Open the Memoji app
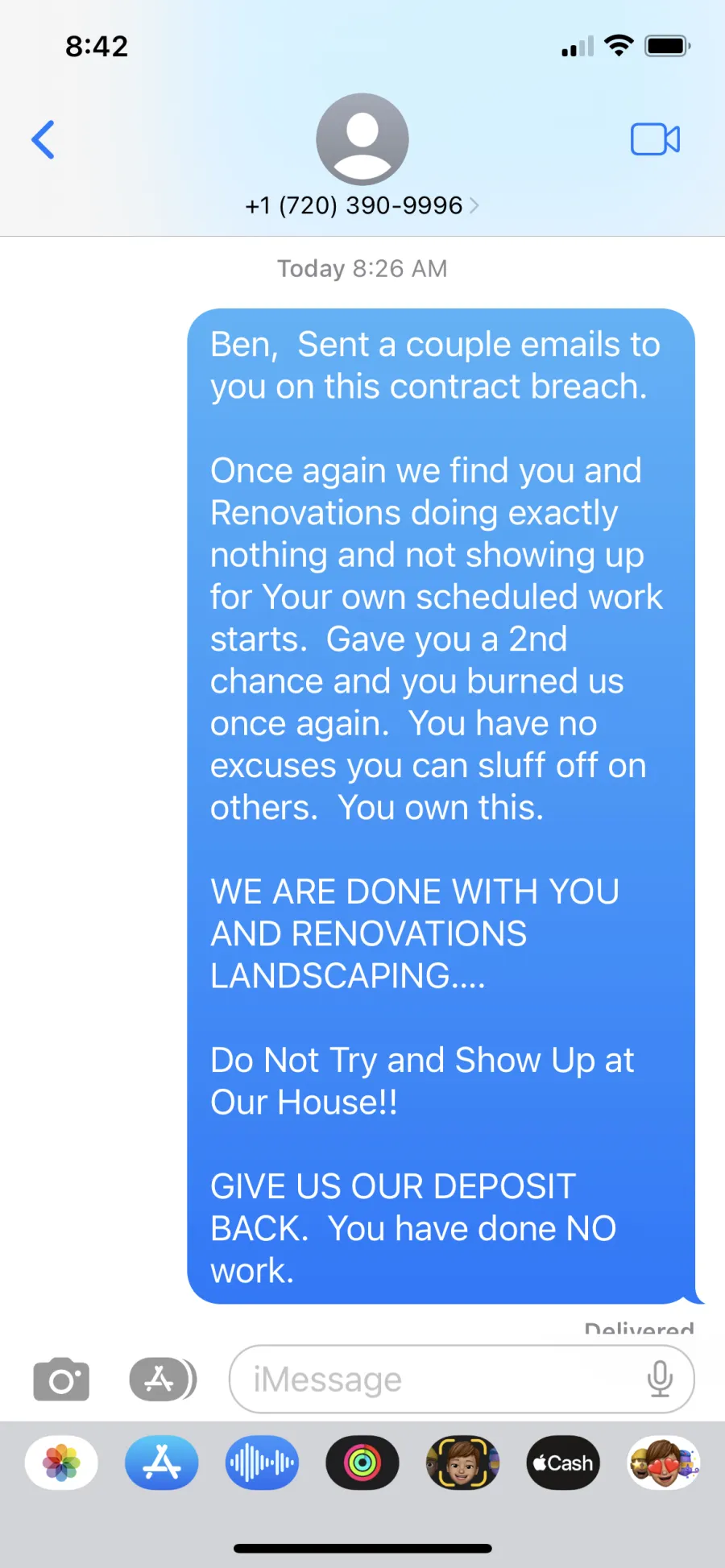The width and height of the screenshot is (725, 1568). pos(462,1463)
